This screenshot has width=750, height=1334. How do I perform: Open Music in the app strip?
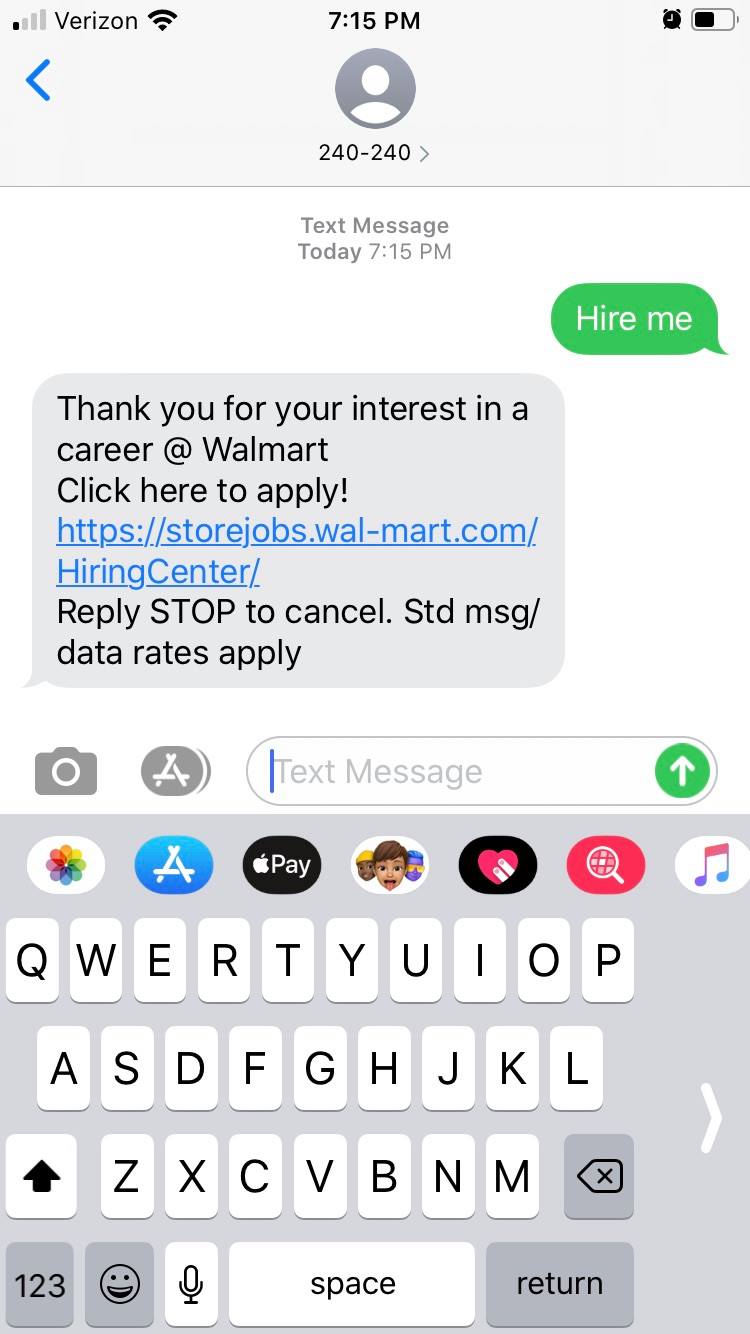click(x=714, y=865)
